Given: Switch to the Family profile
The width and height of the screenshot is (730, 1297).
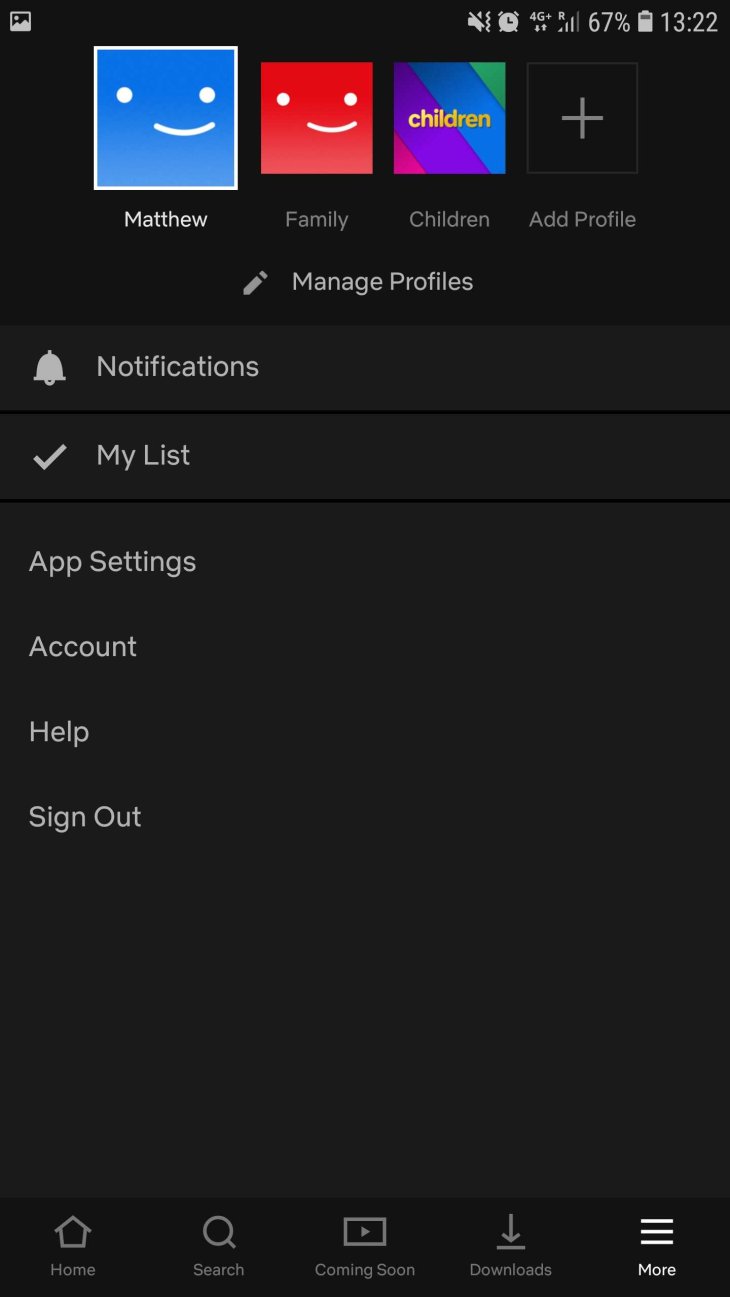Looking at the screenshot, I should [x=316, y=117].
